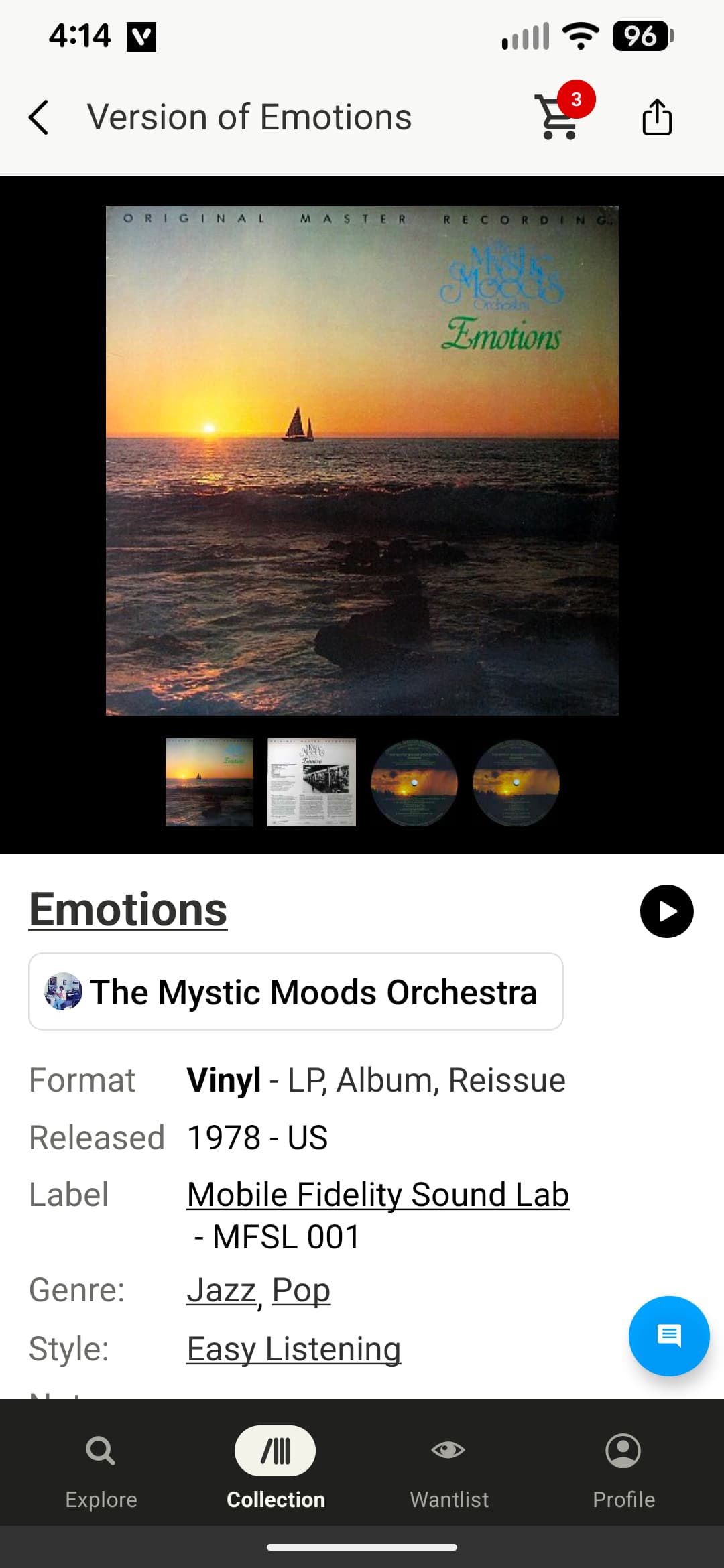Select the fourth thumbnail showing a record label

516,782
